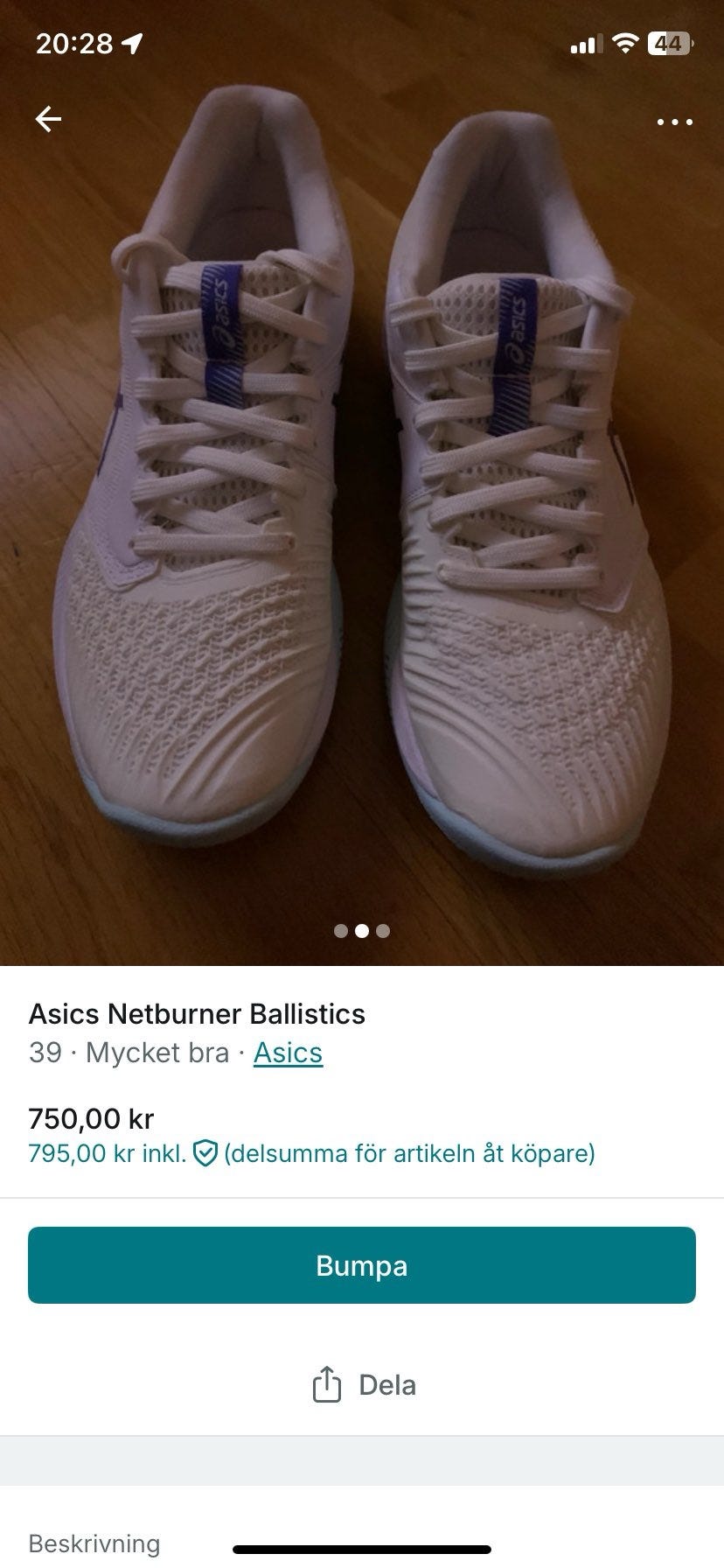Tap the photo page indicator dots
This screenshot has width=724, height=1568.
(362, 930)
